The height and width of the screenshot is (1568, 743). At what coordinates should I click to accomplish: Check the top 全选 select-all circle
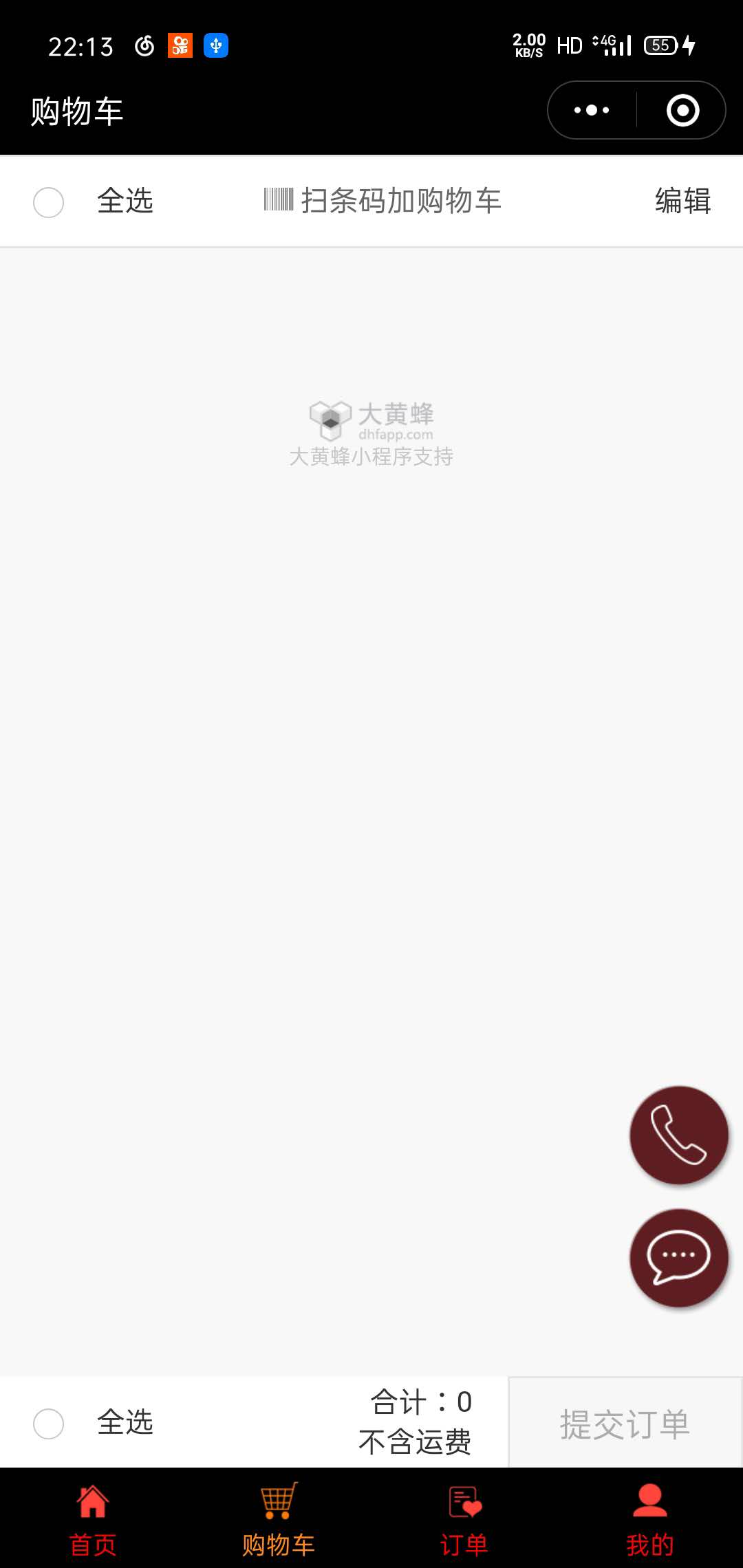49,202
